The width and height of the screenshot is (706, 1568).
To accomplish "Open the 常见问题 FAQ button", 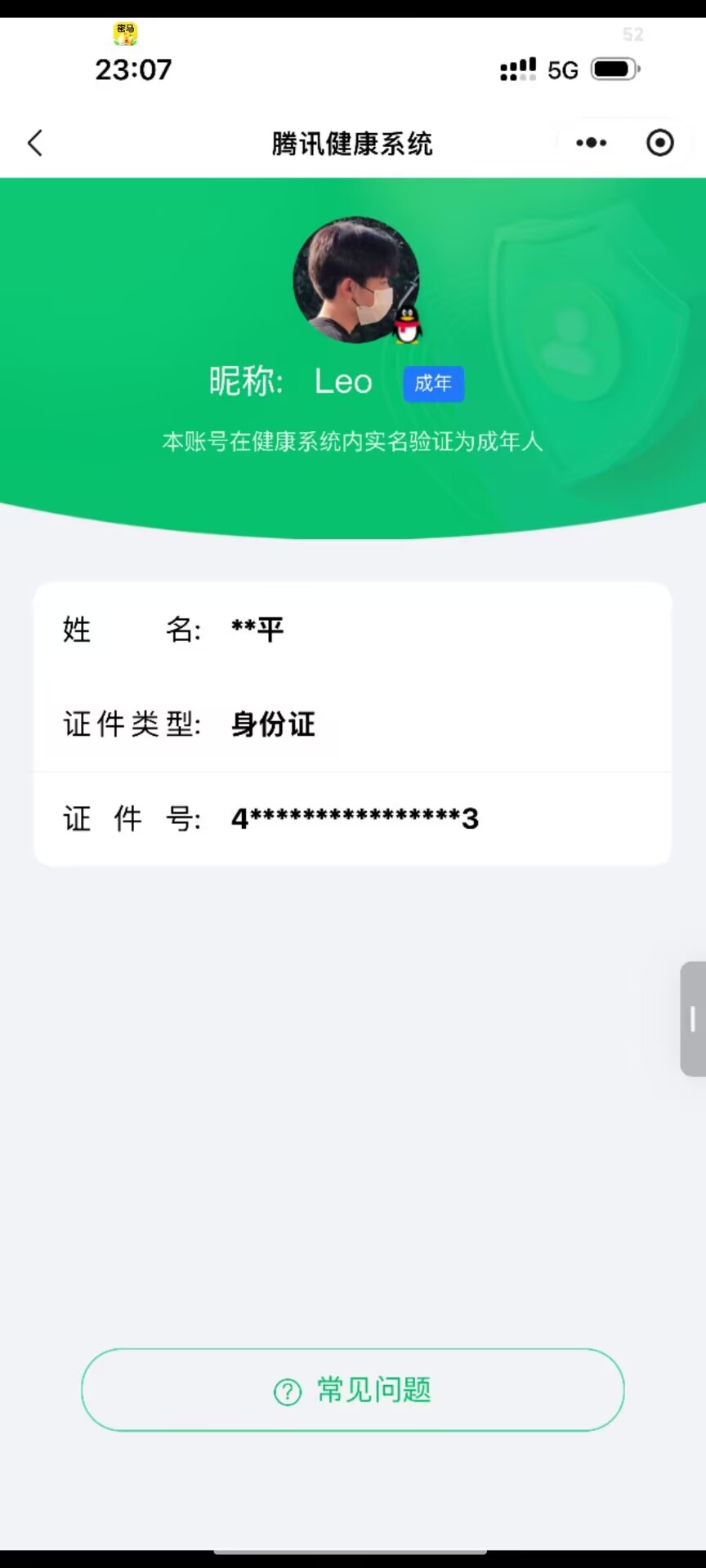I will pyautogui.click(x=353, y=1390).
